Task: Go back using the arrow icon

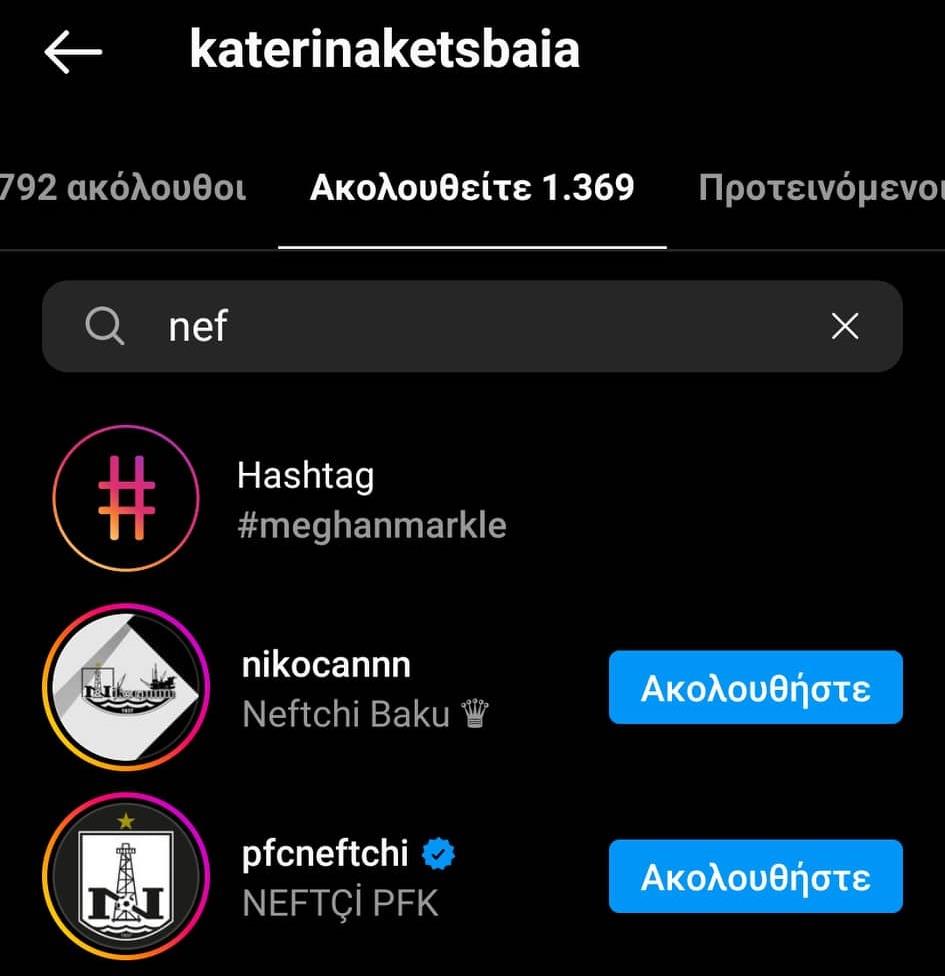Action: click(x=73, y=52)
